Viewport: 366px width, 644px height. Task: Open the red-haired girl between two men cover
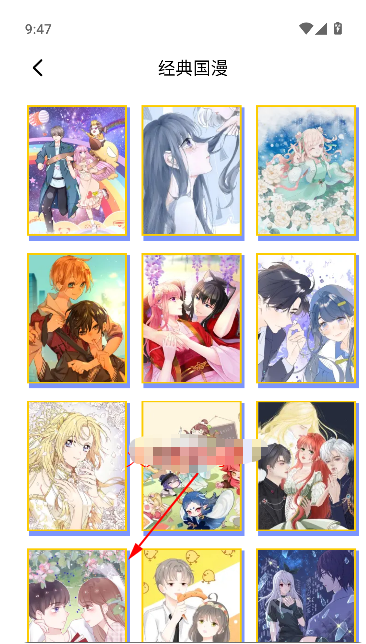(306, 466)
